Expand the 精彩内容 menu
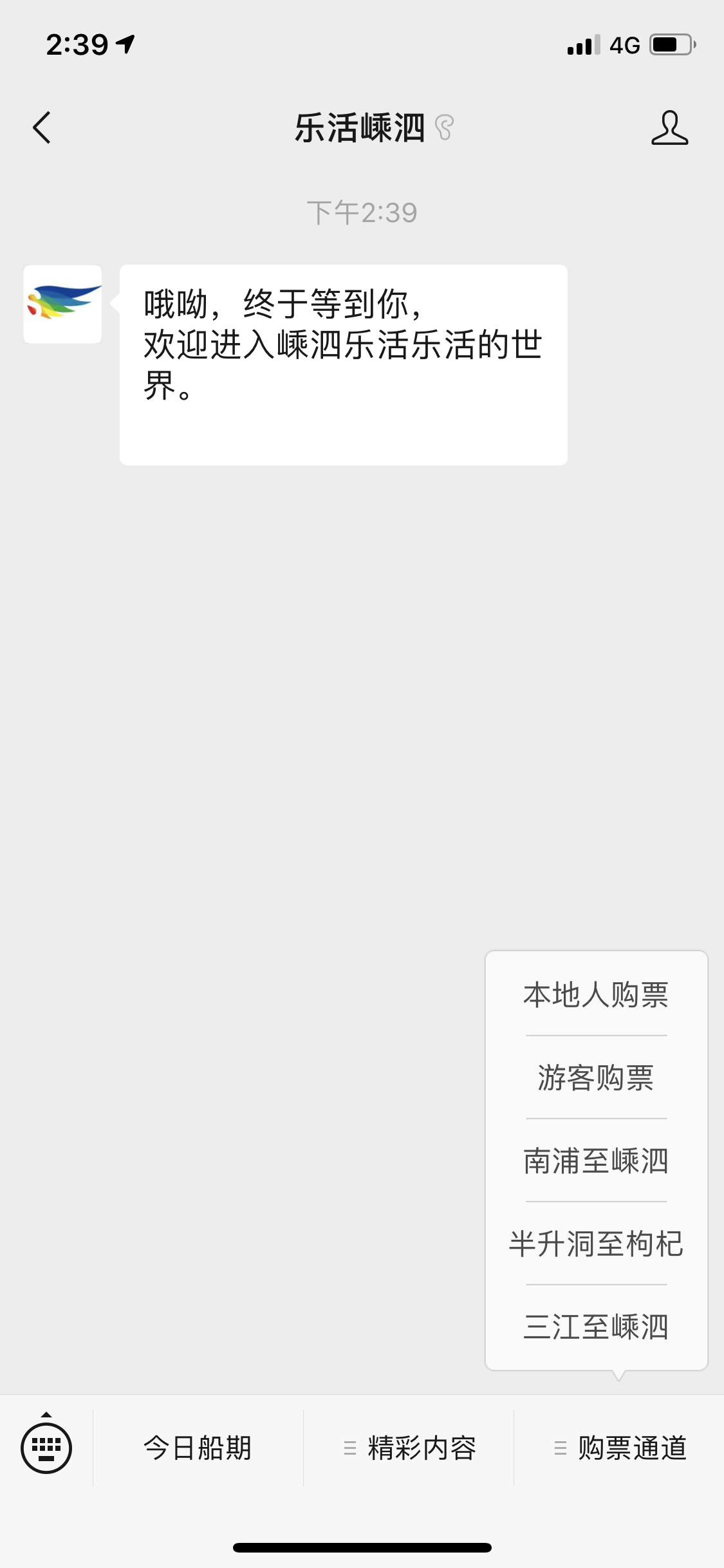This screenshot has width=724, height=1568. [409, 1448]
